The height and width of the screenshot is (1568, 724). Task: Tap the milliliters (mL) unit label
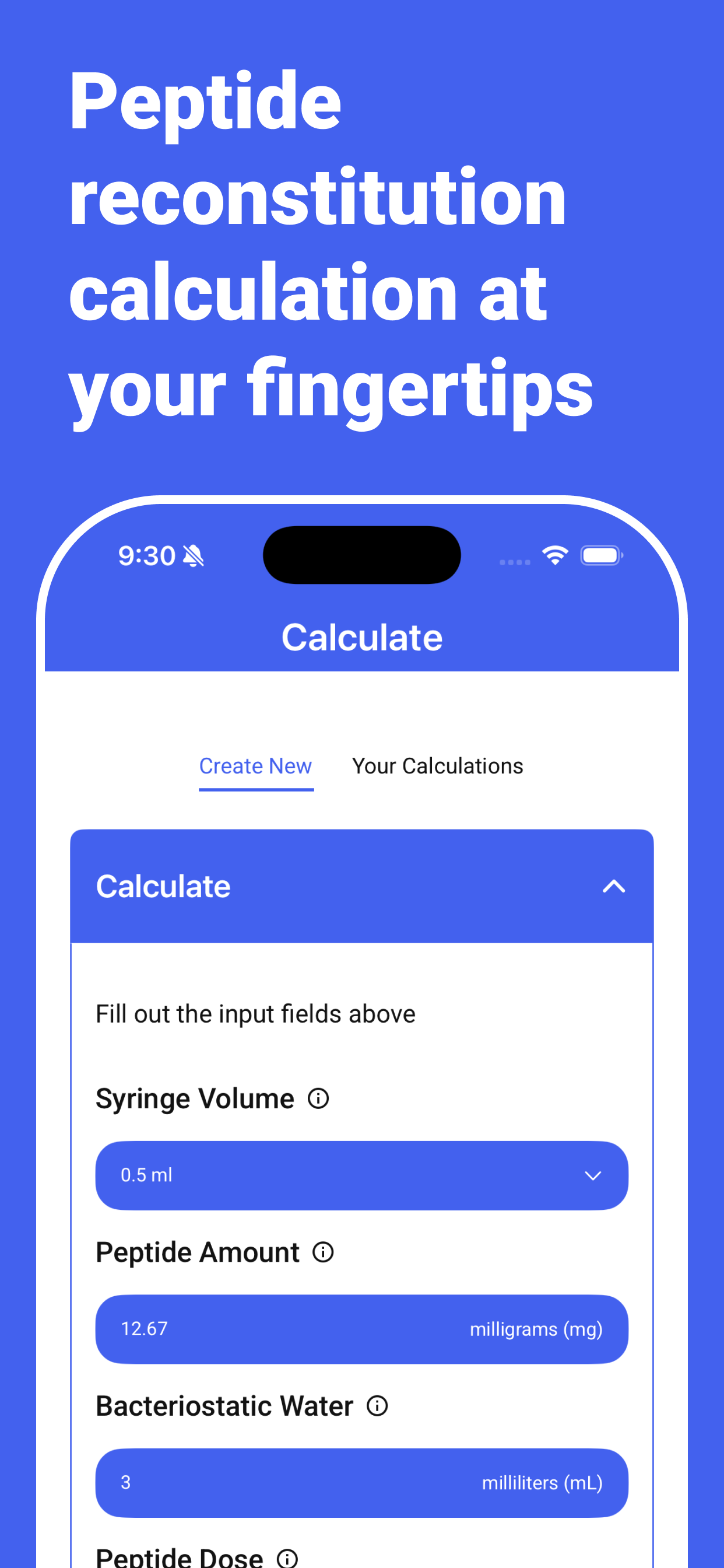coord(543,1483)
